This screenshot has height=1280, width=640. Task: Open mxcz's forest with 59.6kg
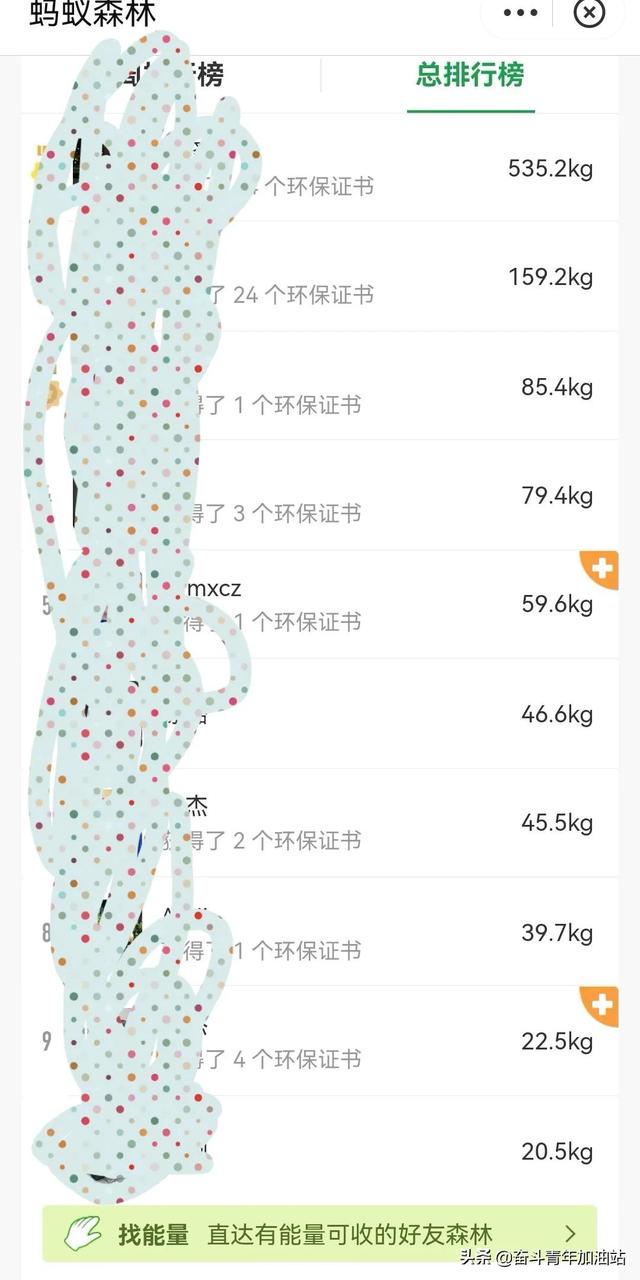click(400, 605)
